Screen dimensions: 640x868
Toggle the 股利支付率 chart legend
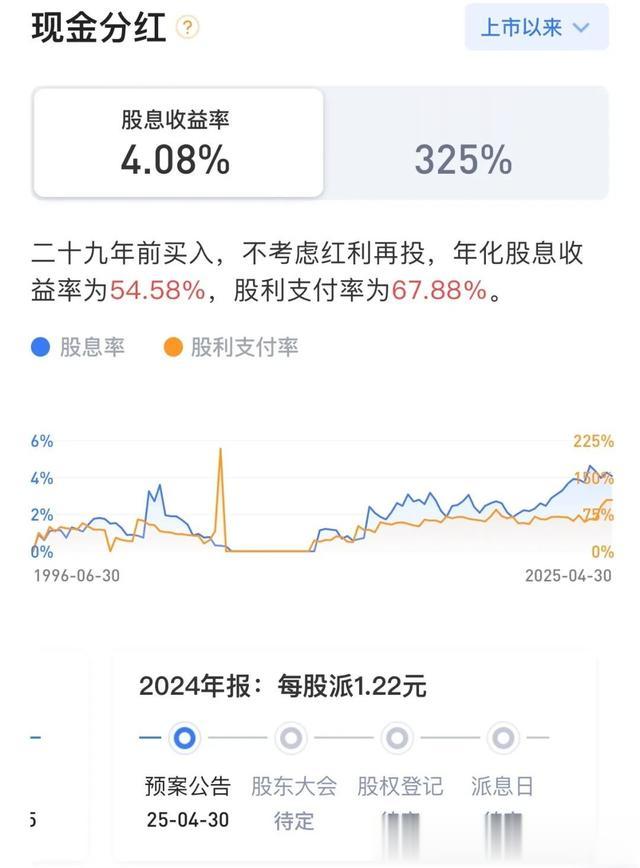(231, 347)
